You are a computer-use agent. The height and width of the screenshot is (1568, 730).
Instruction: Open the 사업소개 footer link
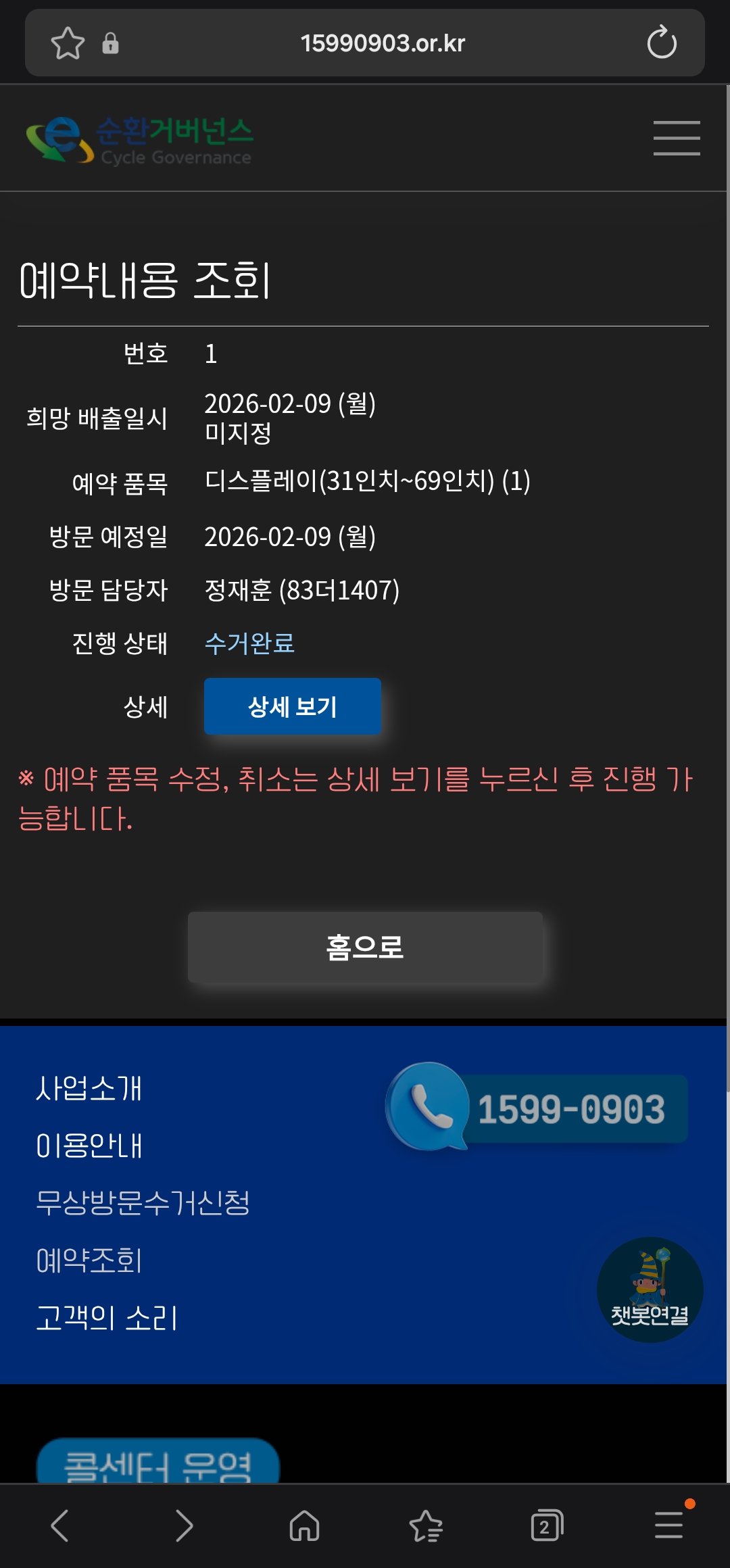pyautogui.click(x=89, y=1088)
